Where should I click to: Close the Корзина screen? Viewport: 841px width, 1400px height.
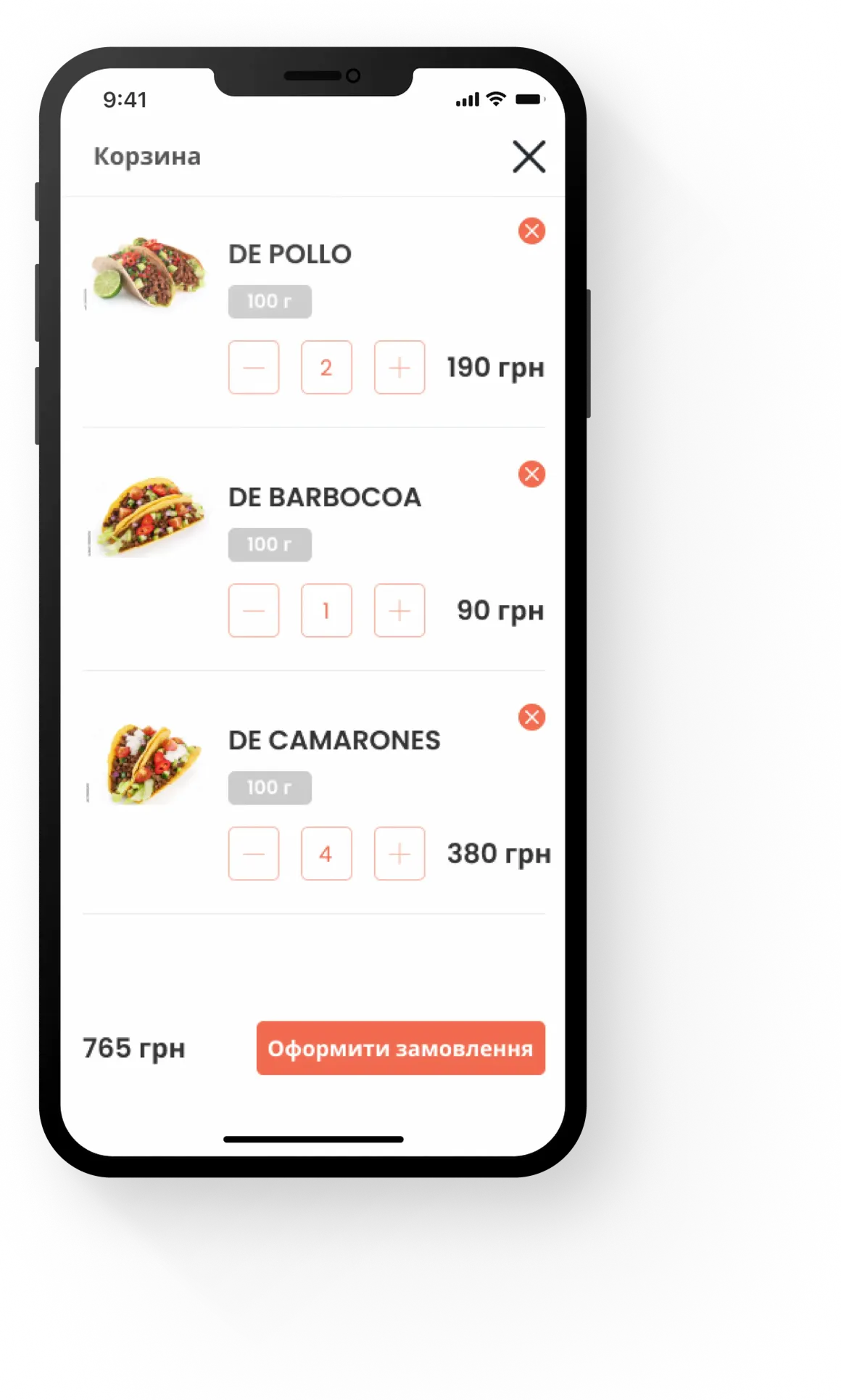click(529, 157)
